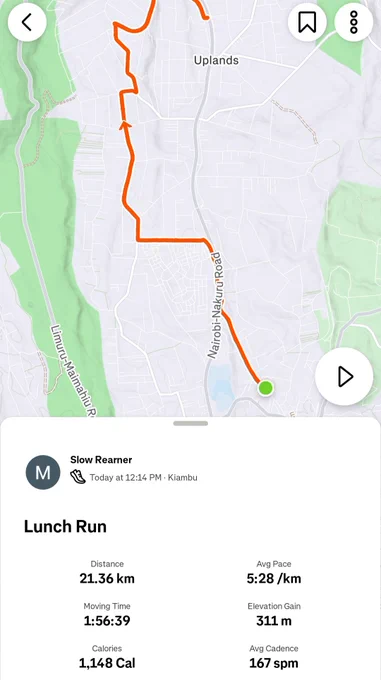This screenshot has width=381, height=680.
Task: Tap the sheet's drag handle
Action: (190, 423)
